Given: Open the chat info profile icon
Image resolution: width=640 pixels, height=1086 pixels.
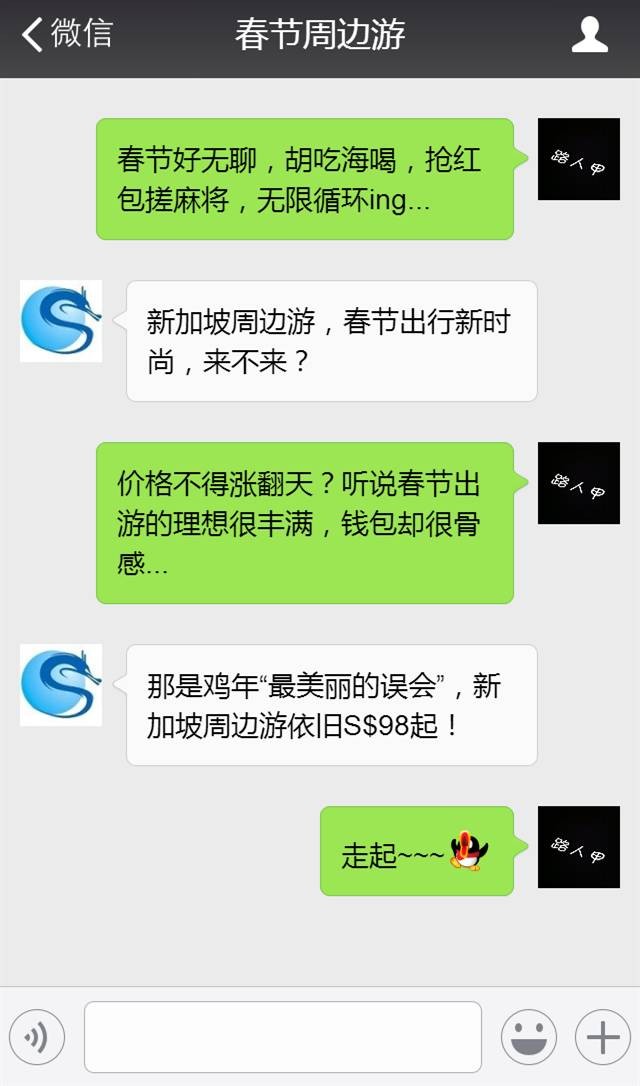Looking at the screenshot, I should click(589, 35).
